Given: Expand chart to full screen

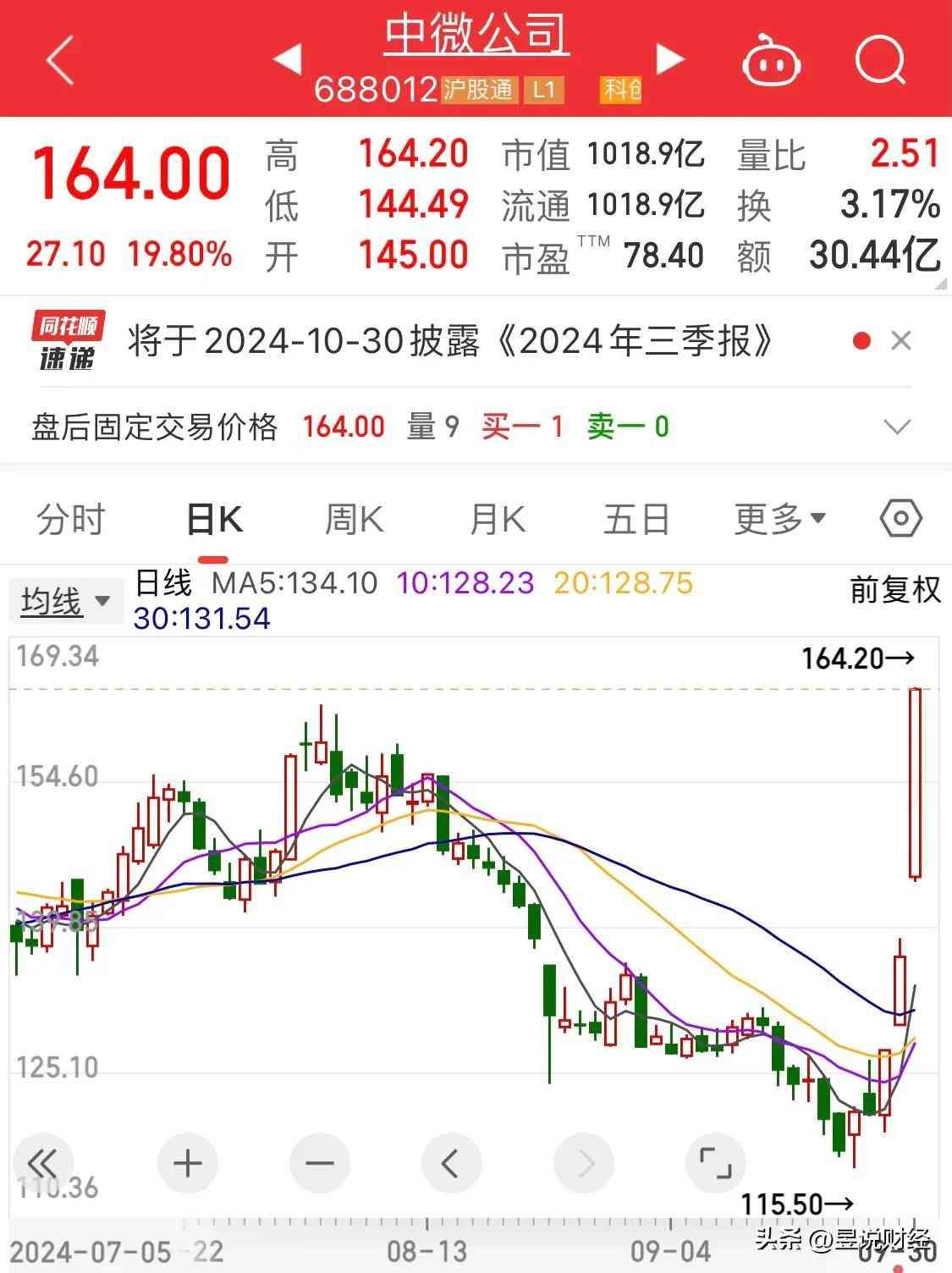Looking at the screenshot, I should tap(715, 1164).
